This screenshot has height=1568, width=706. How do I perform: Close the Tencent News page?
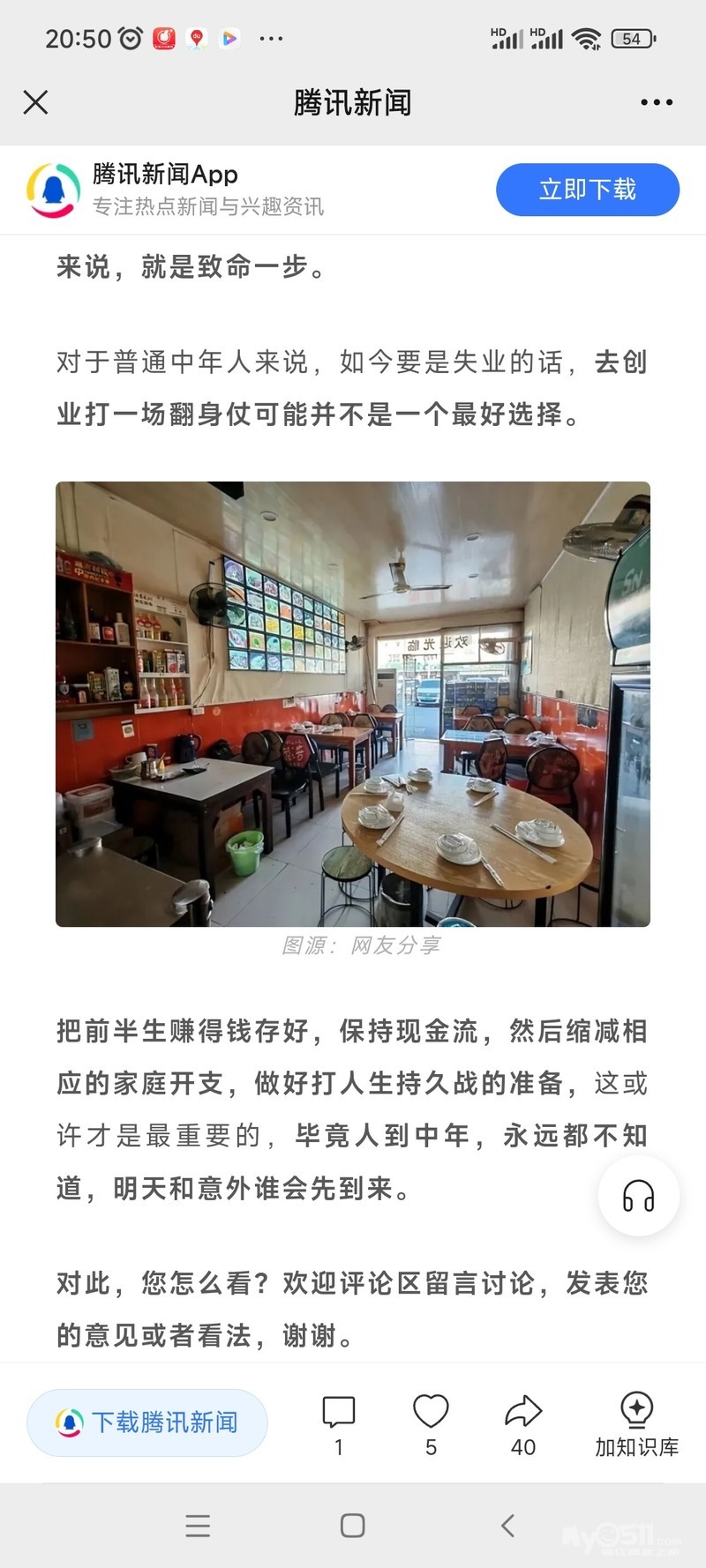[x=35, y=102]
